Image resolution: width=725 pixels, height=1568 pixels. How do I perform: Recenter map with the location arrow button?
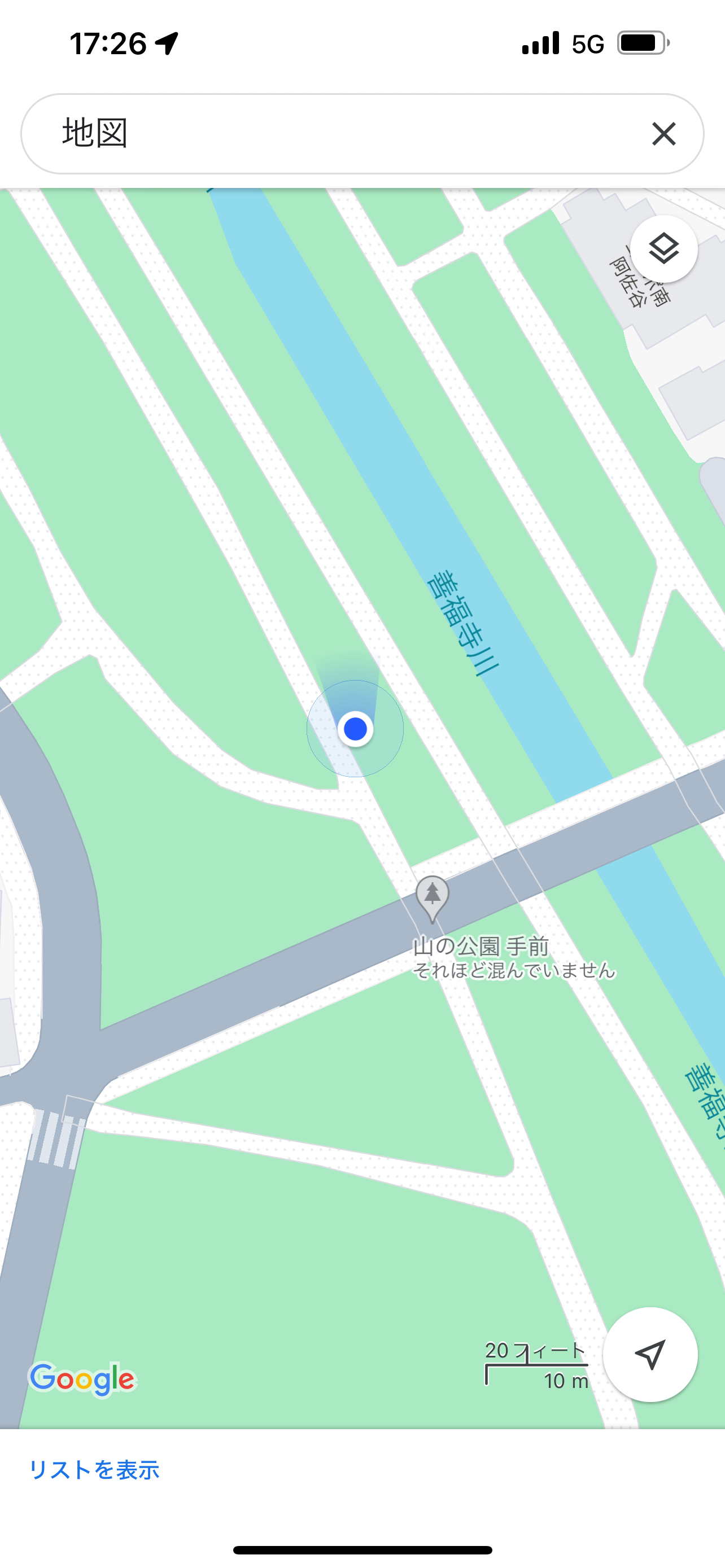(x=649, y=1355)
